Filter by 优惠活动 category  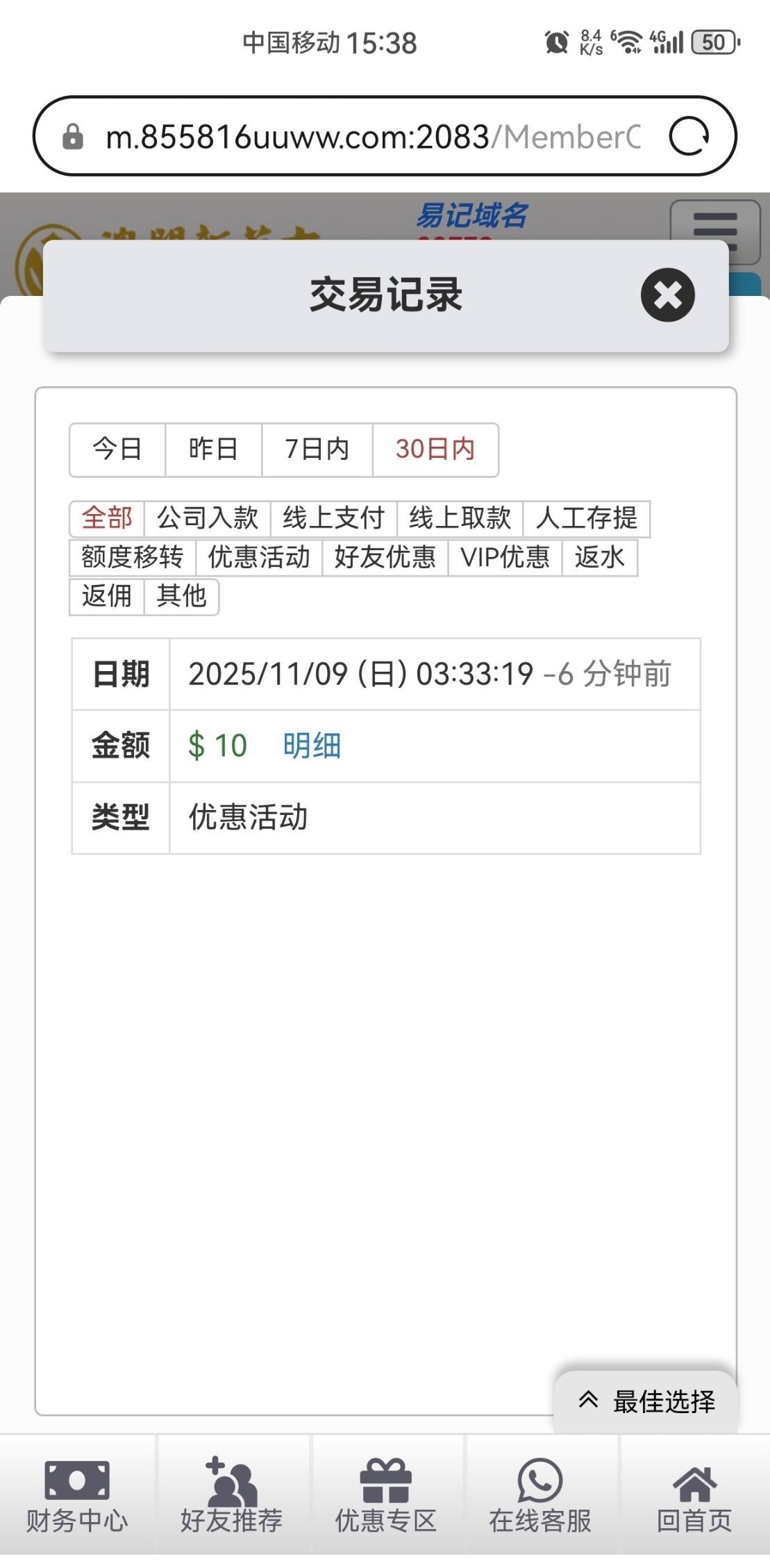click(x=259, y=557)
